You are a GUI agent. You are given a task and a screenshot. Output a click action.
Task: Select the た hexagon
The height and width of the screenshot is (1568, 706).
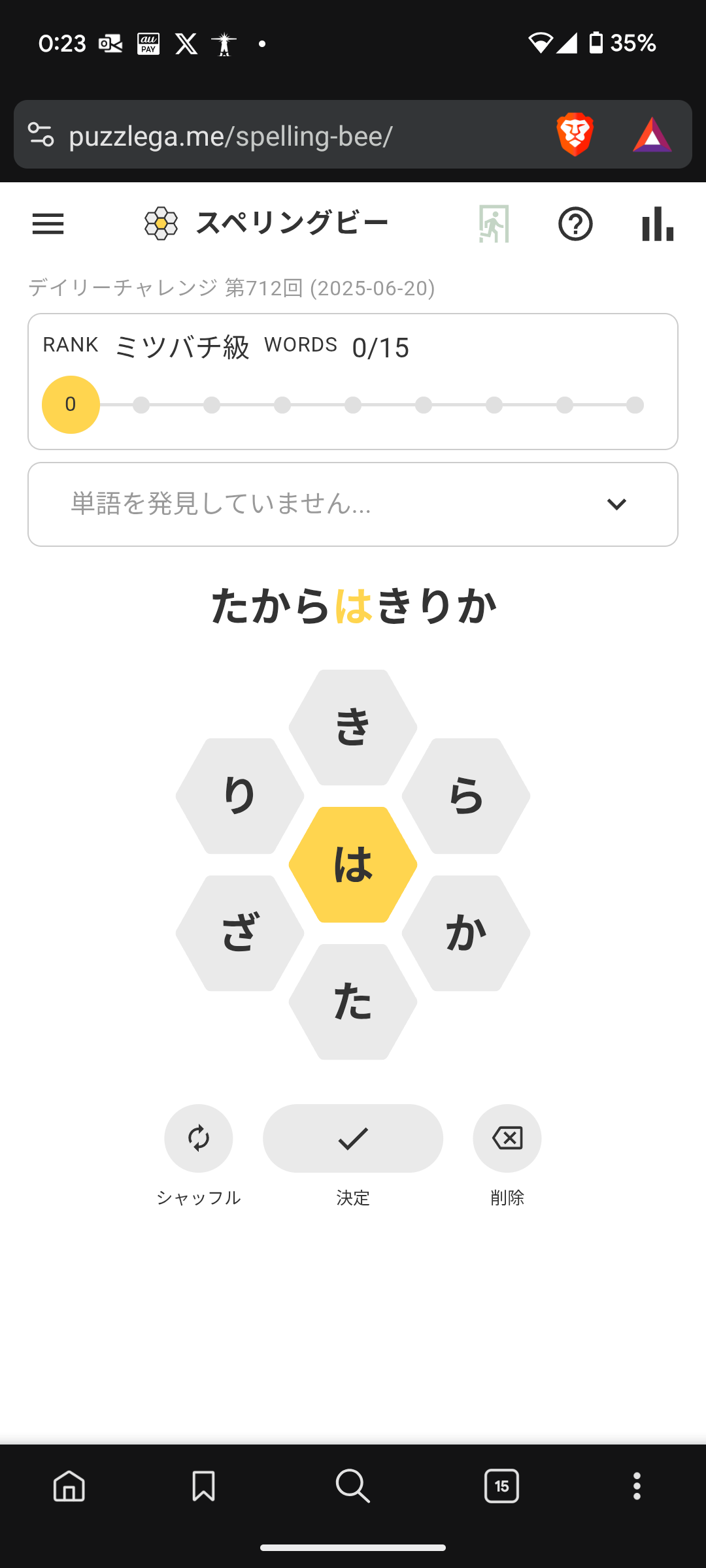[353, 1002]
